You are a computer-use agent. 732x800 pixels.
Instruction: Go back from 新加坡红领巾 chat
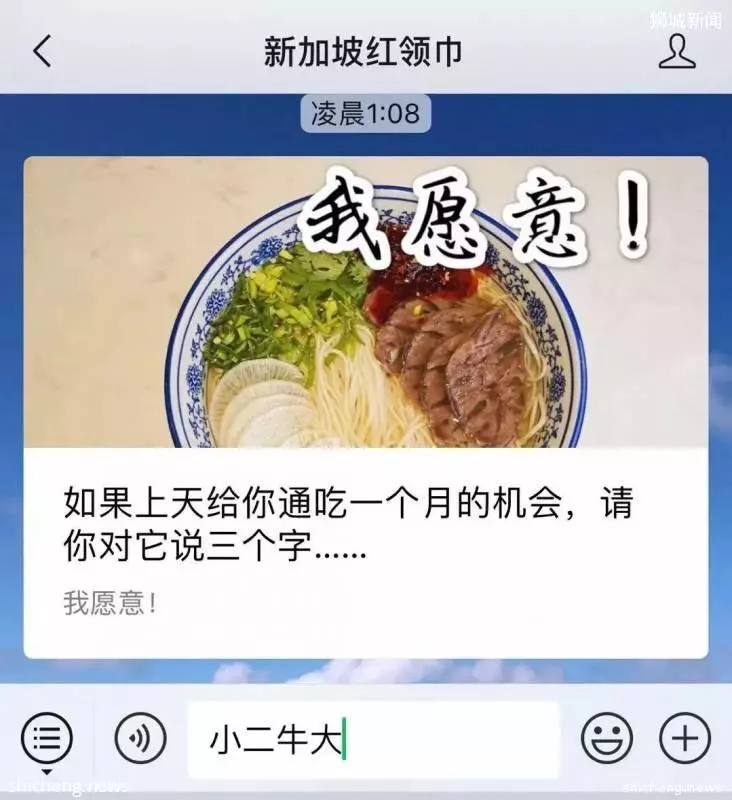click(x=42, y=51)
